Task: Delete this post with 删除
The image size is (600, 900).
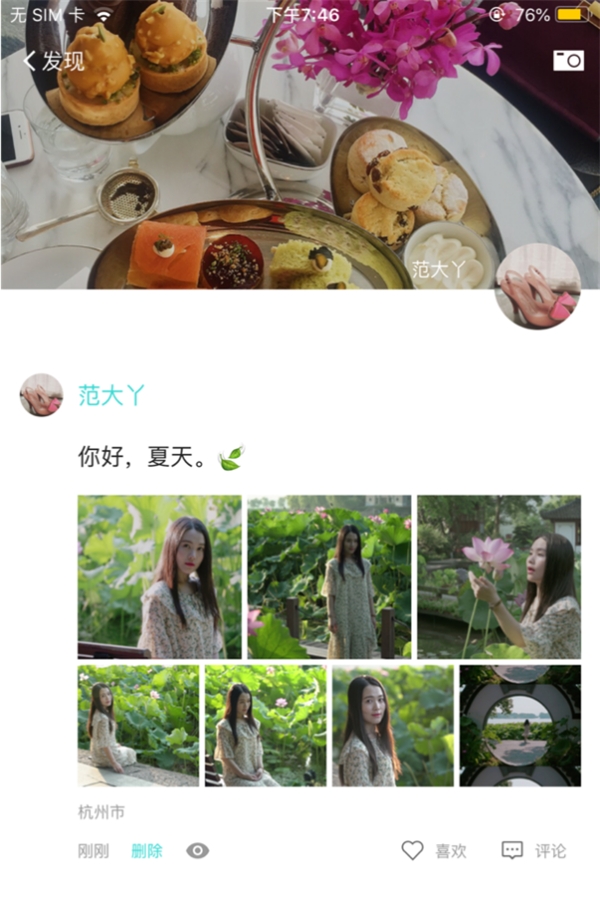Action: click(x=146, y=851)
